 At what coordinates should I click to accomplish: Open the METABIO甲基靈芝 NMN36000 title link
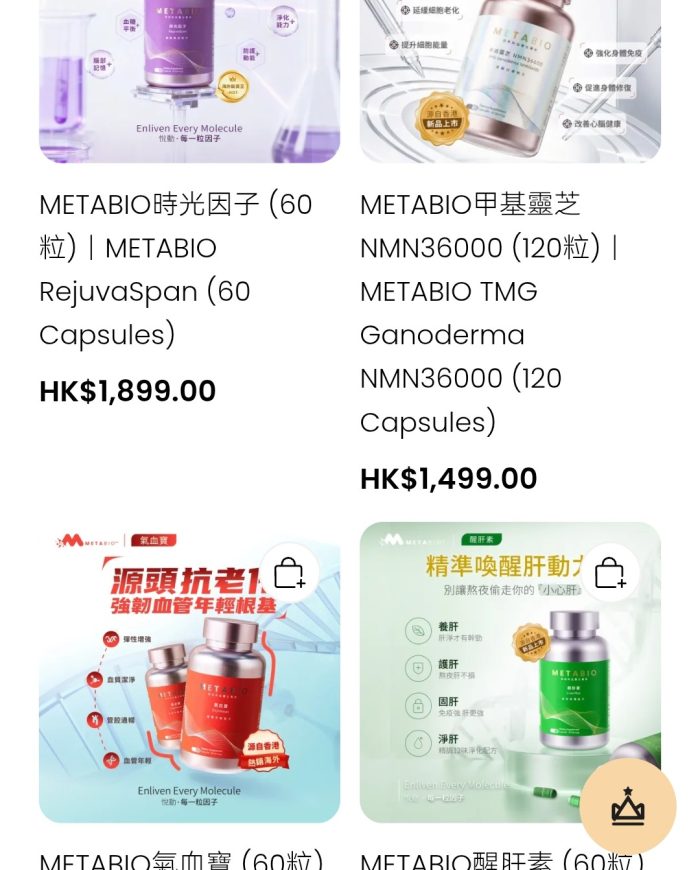click(490, 312)
